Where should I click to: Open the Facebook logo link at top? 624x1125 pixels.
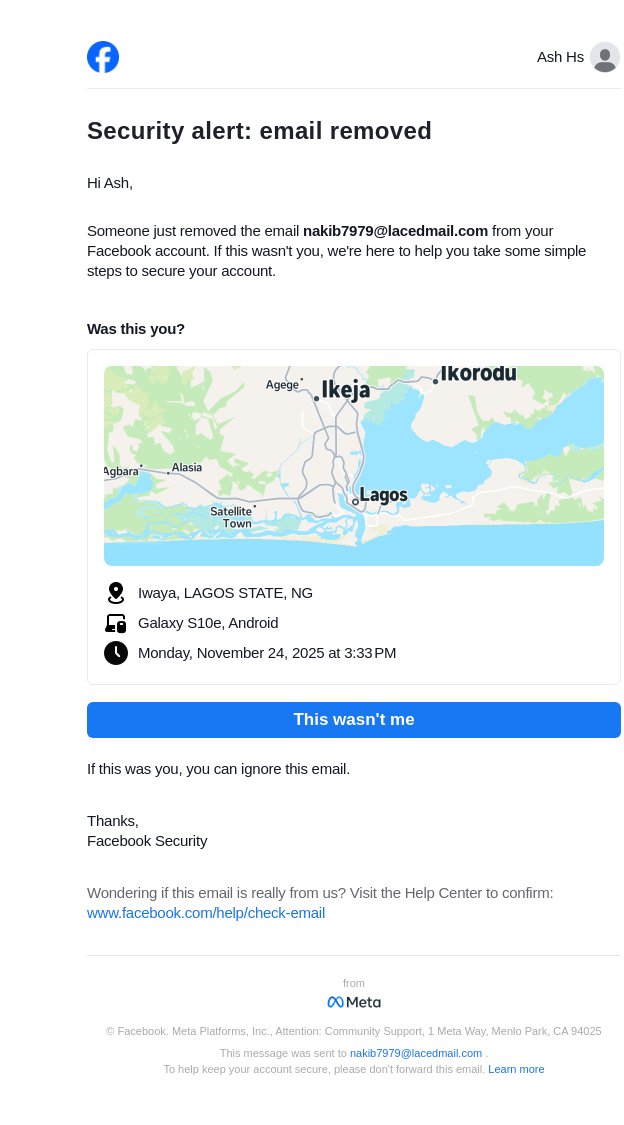(x=103, y=57)
